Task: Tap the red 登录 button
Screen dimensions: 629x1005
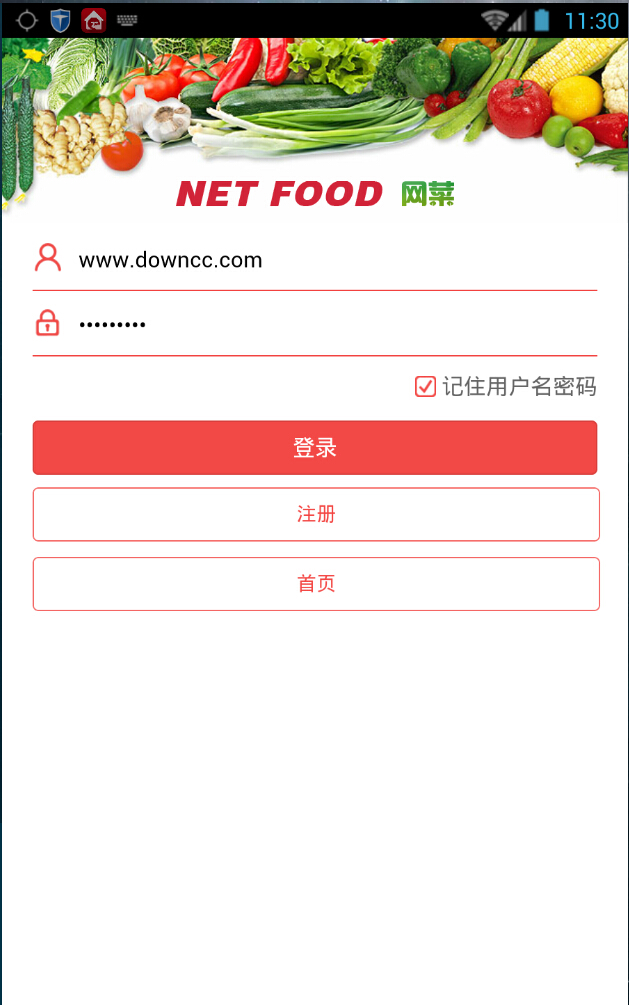Action: pyautogui.click(x=315, y=448)
